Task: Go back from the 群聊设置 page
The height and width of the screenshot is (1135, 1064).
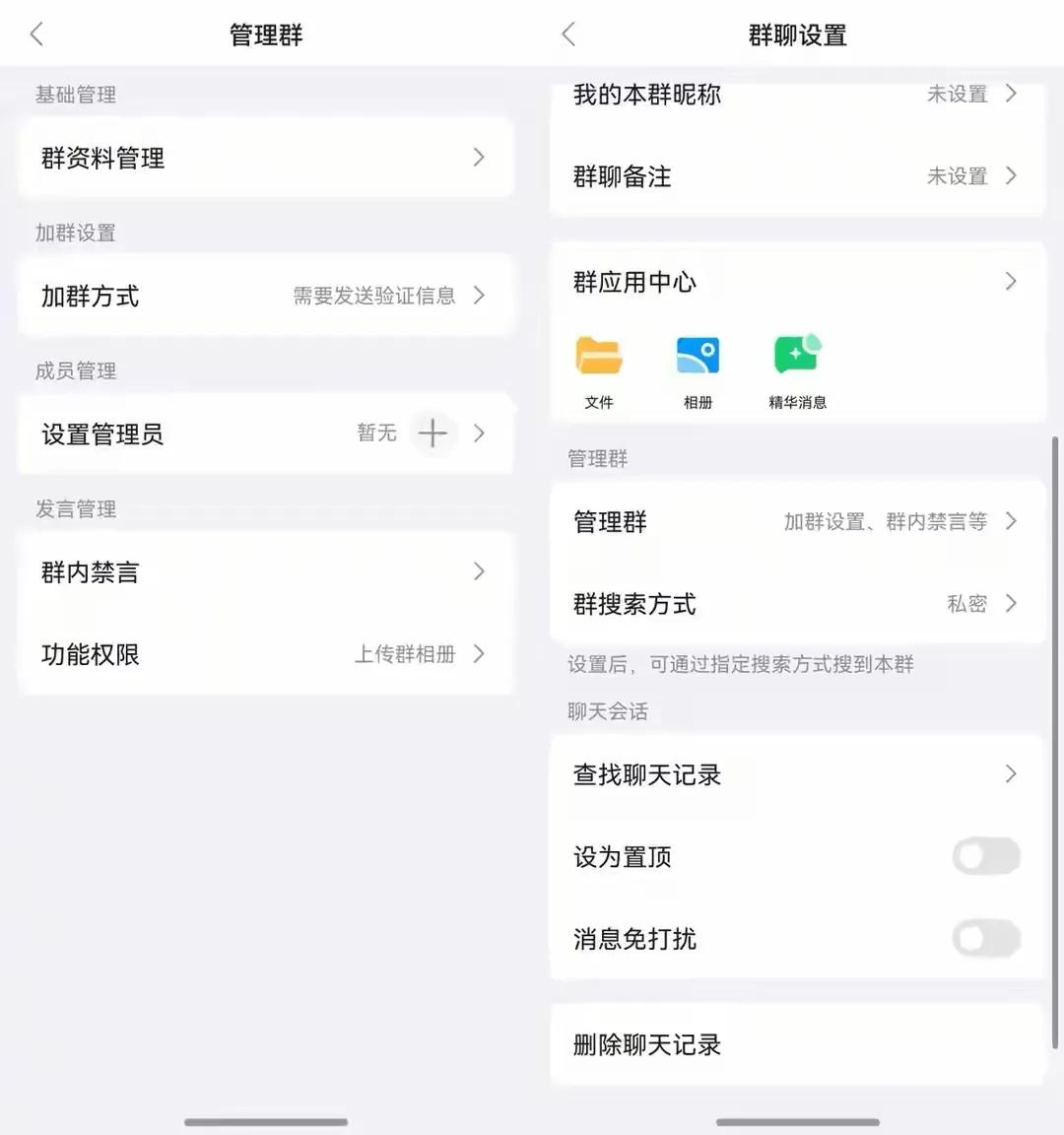Action: click(x=568, y=35)
